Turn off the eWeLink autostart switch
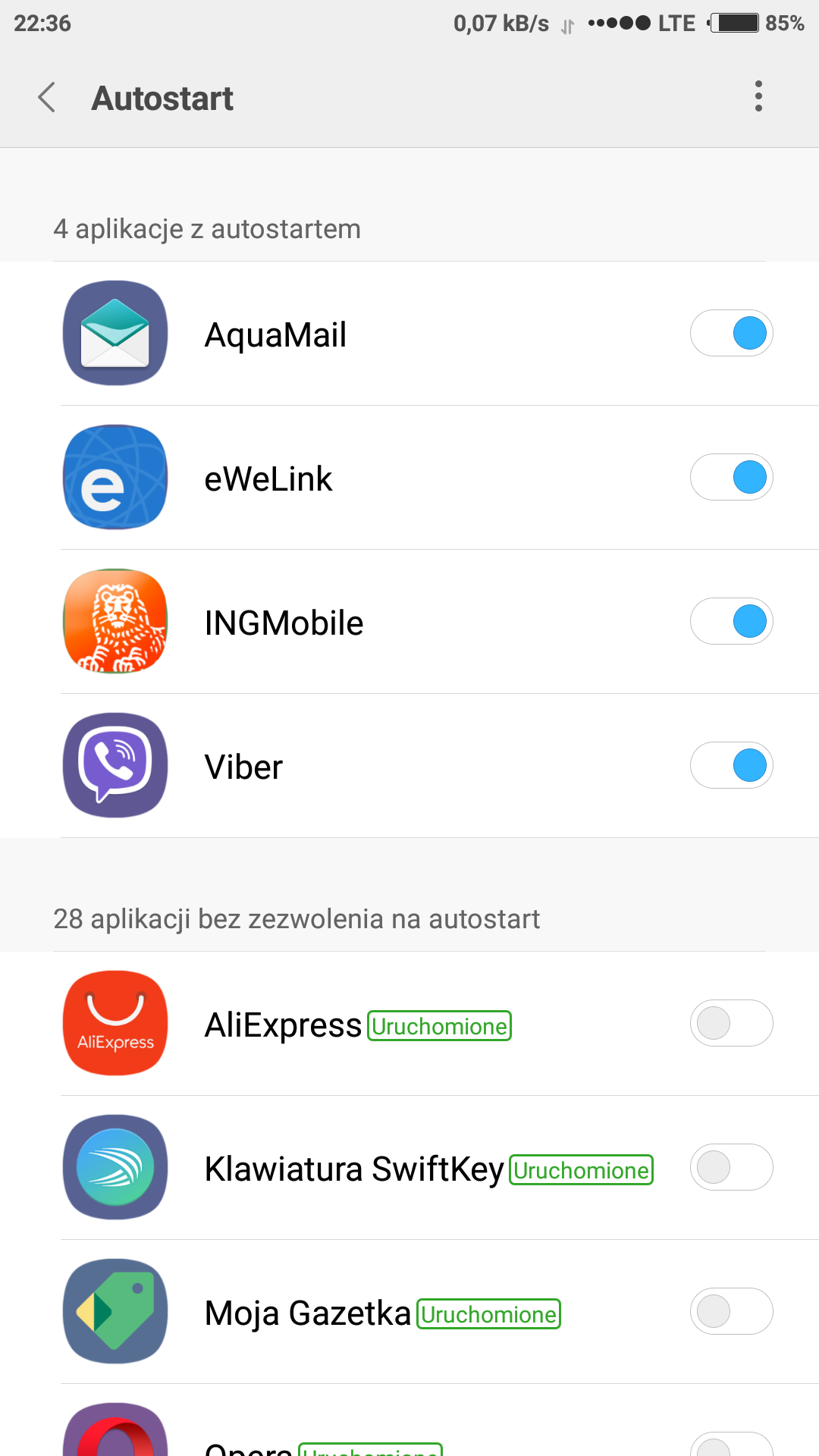819x1456 pixels. [x=731, y=477]
